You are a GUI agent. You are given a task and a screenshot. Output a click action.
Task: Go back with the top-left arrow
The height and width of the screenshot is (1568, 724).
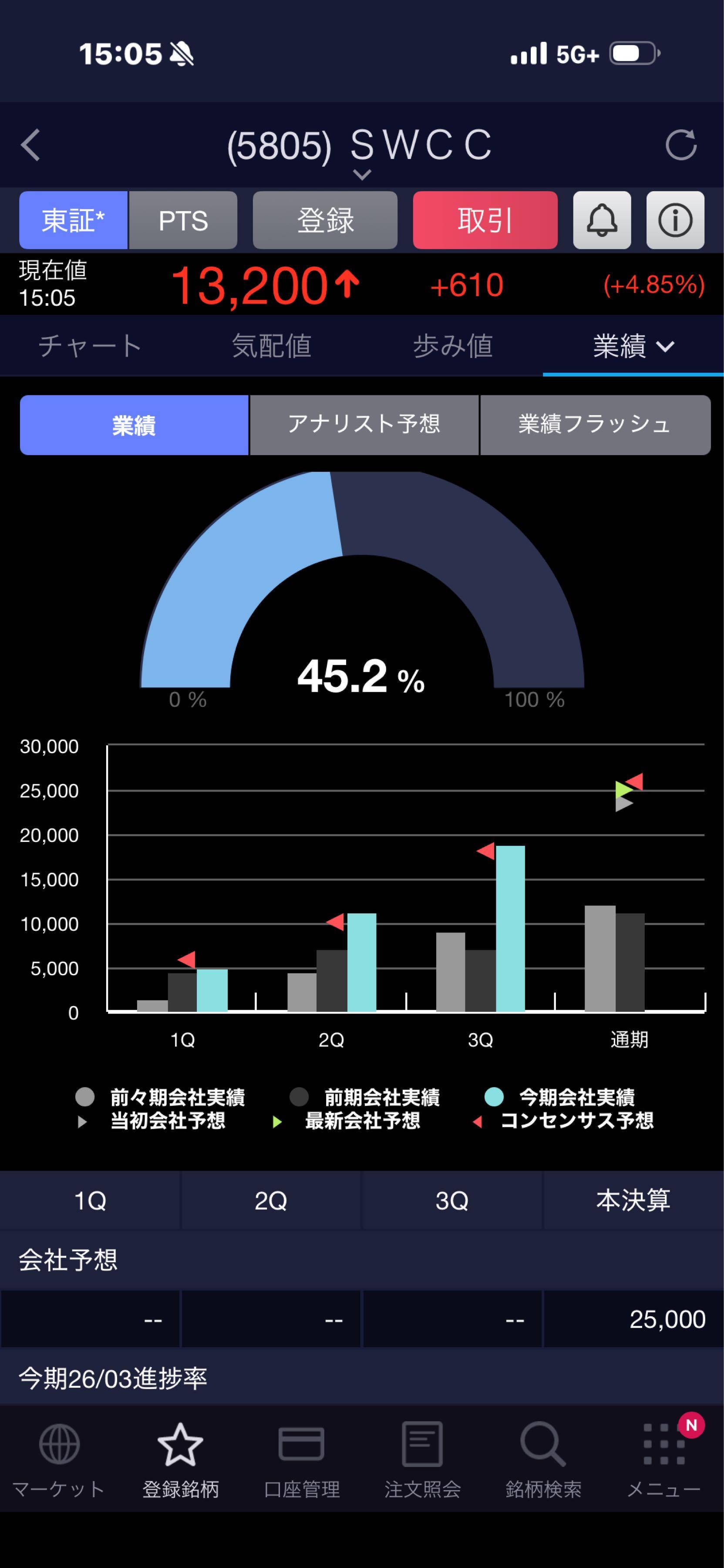pos(30,145)
